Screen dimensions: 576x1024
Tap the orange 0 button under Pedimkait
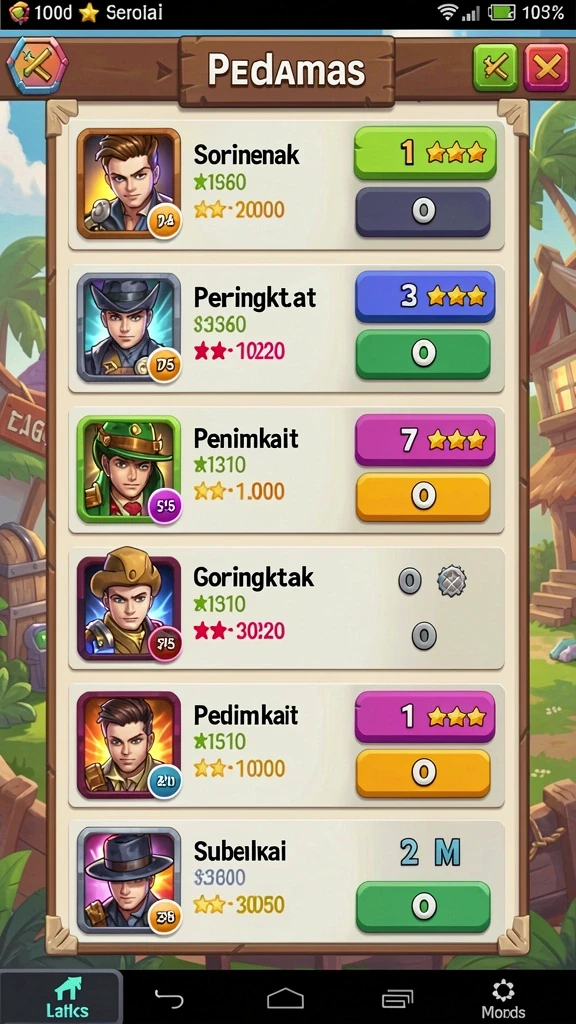click(x=423, y=773)
